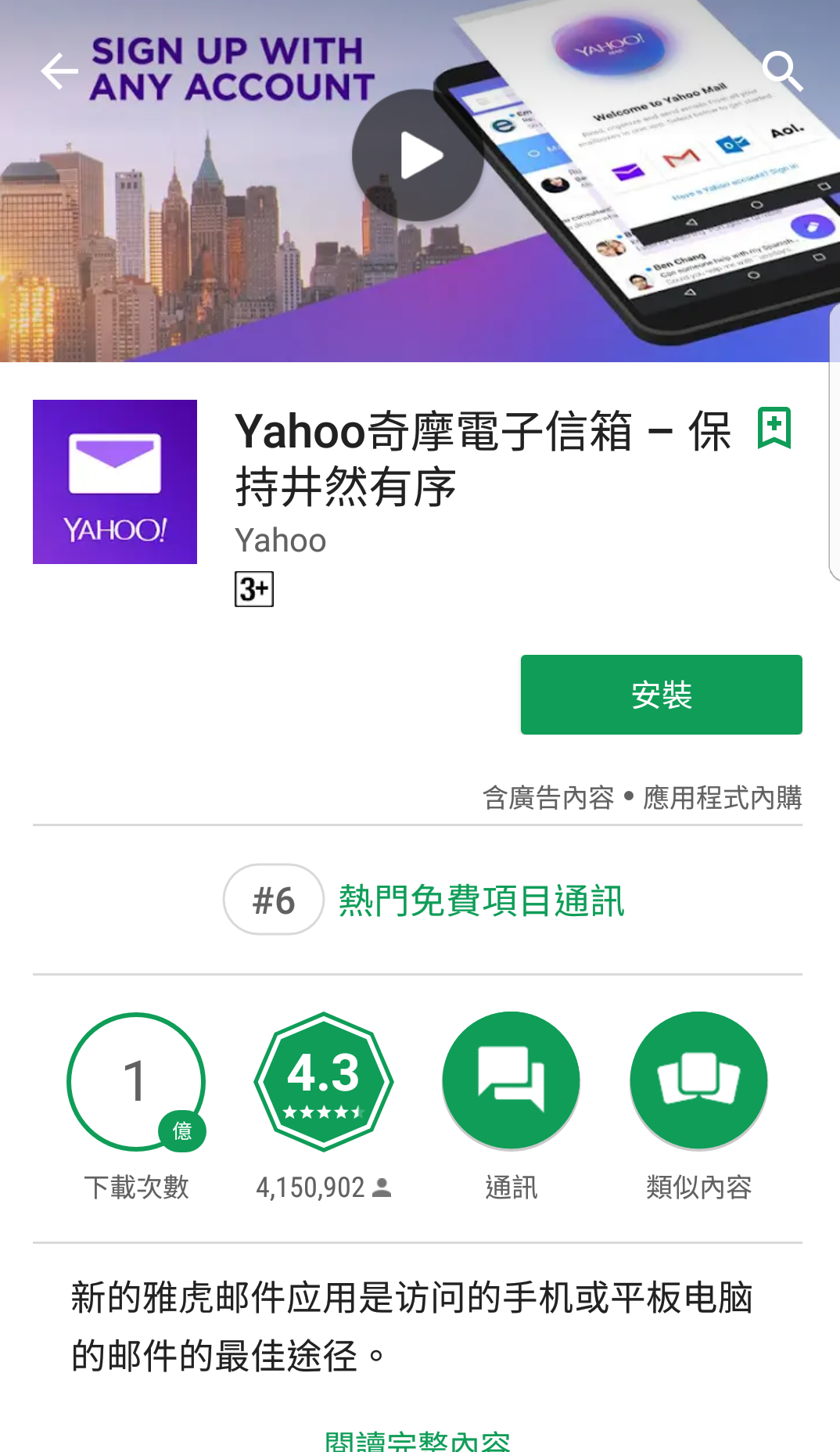Tap the green 安裝 install button
Viewport: 840px width, 1452px height.
pyautogui.click(x=661, y=695)
